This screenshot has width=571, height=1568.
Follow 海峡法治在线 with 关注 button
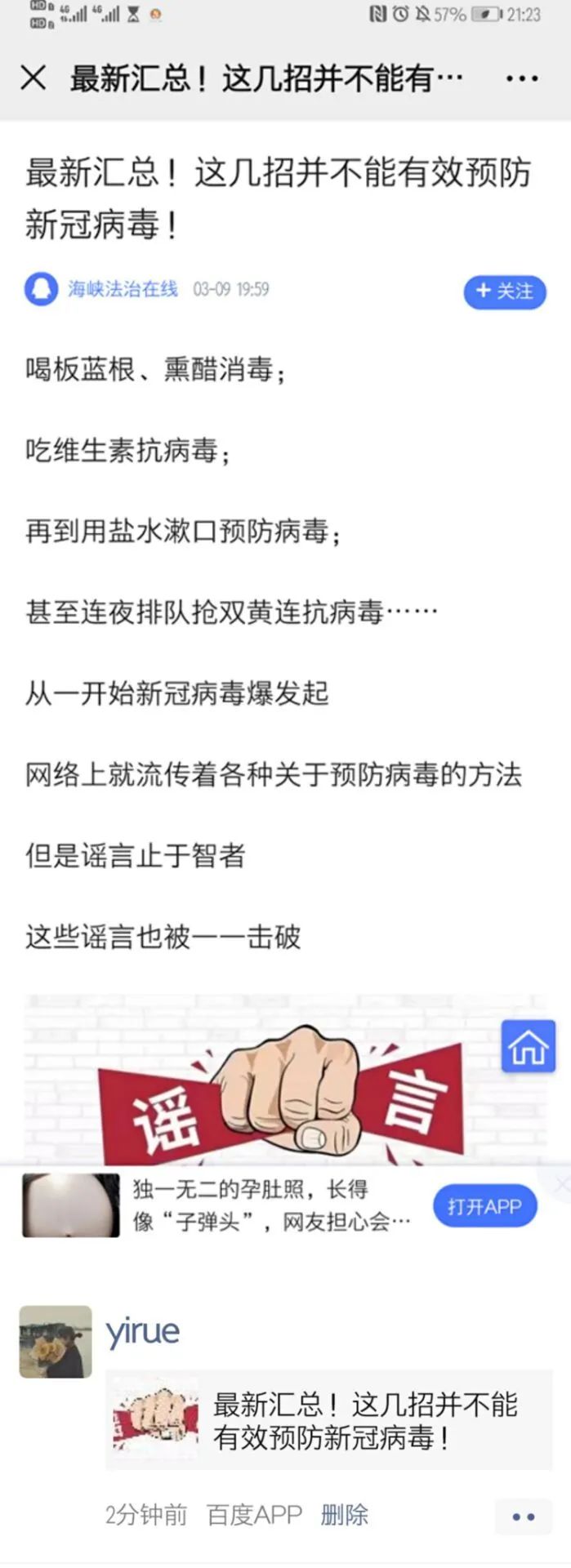(x=505, y=292)
